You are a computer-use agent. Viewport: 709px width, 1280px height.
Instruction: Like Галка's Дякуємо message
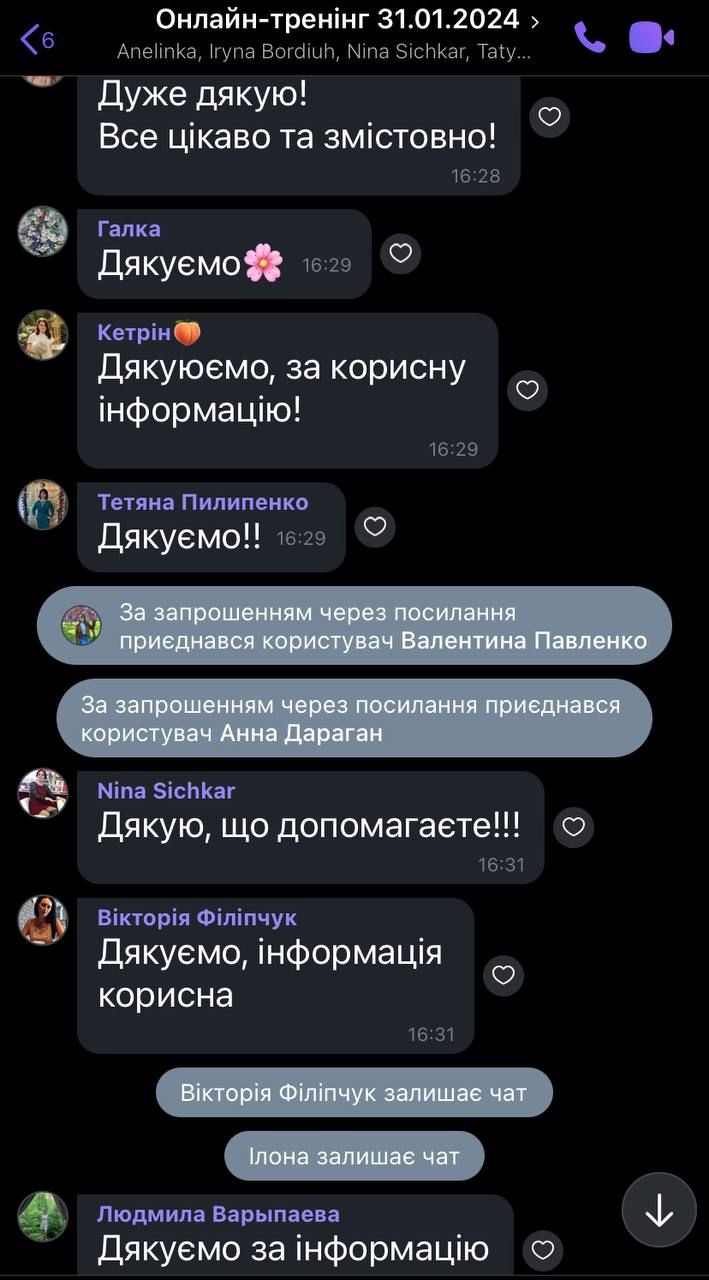(400, 253)
